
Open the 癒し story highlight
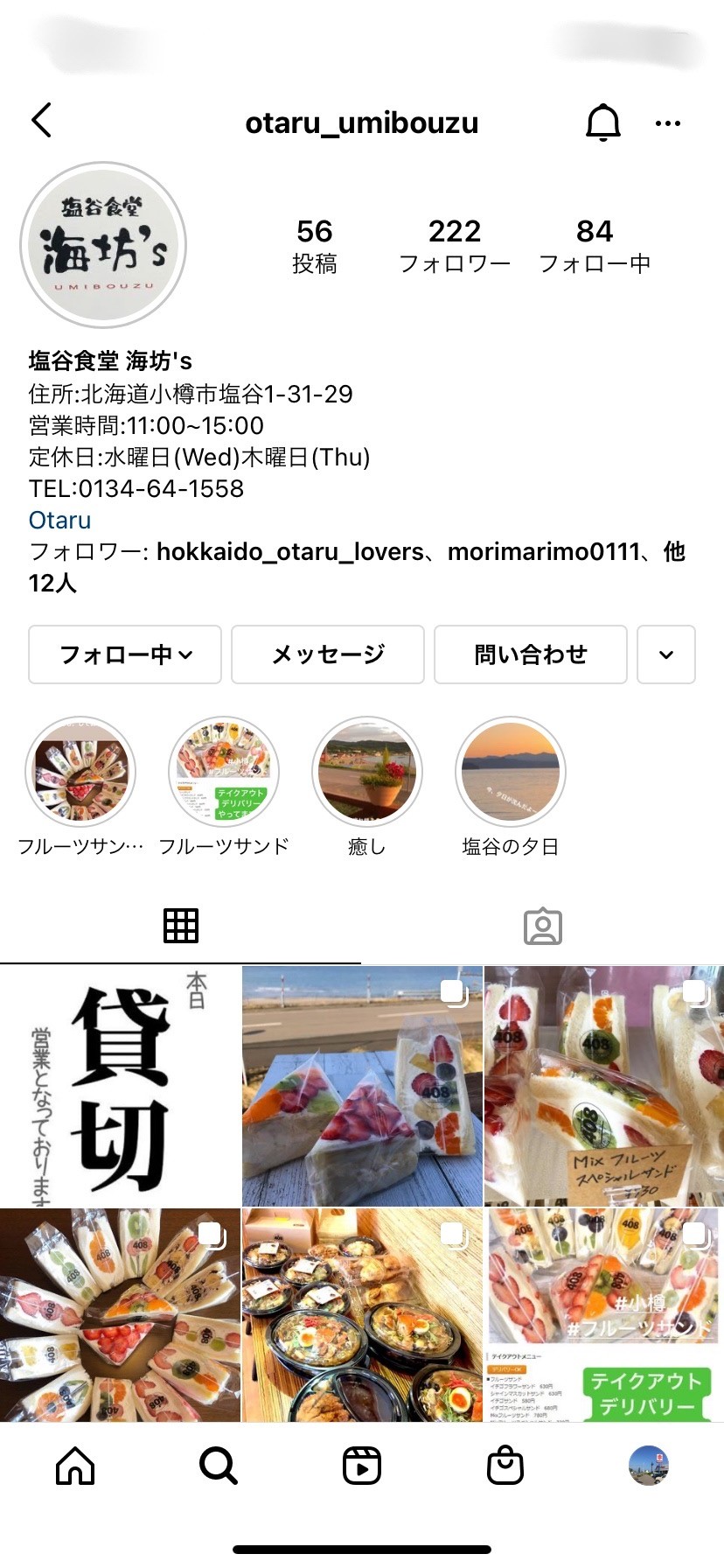(x=367, y=772)
